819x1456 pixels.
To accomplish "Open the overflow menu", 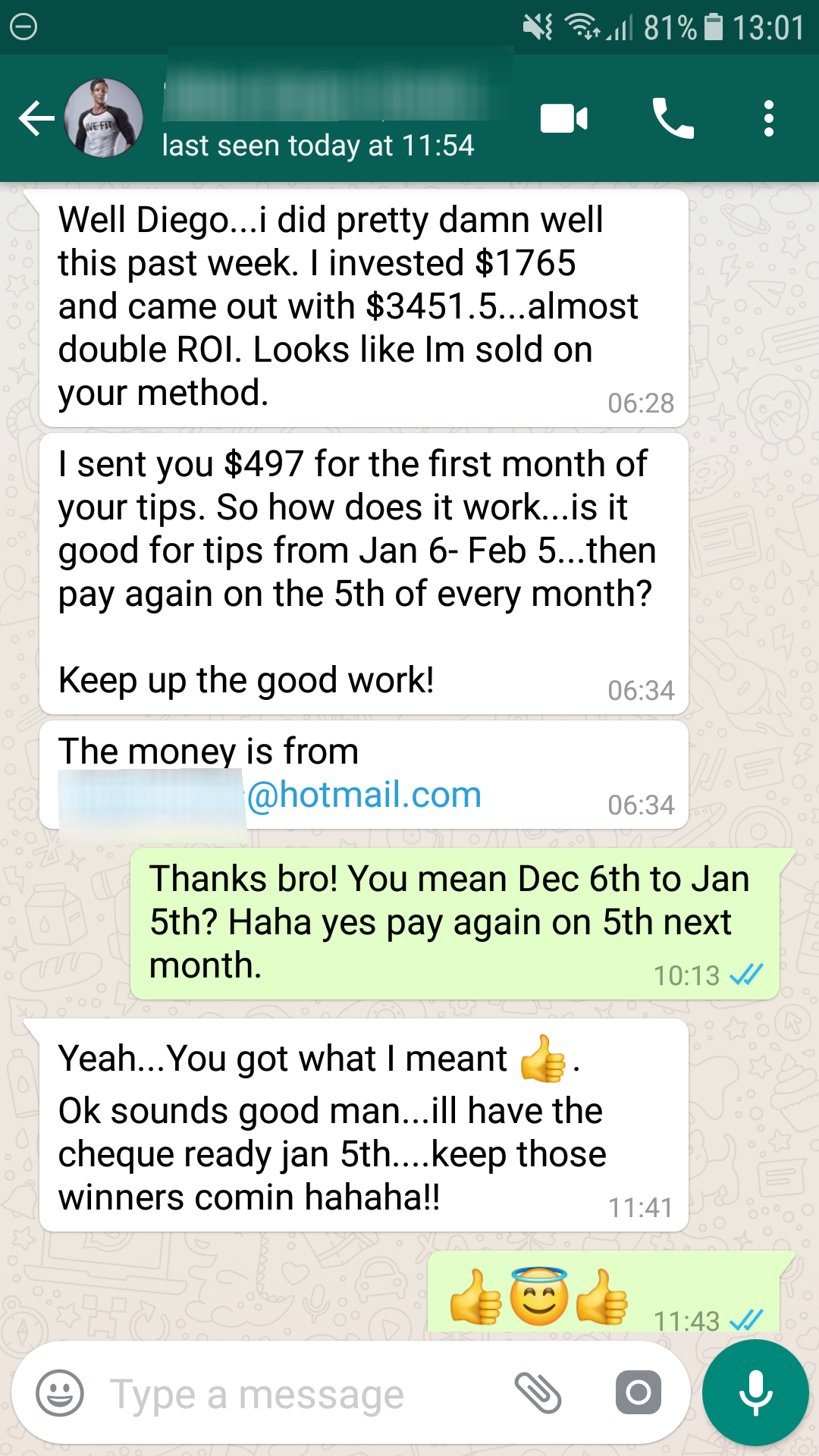I will pos(768,119).
